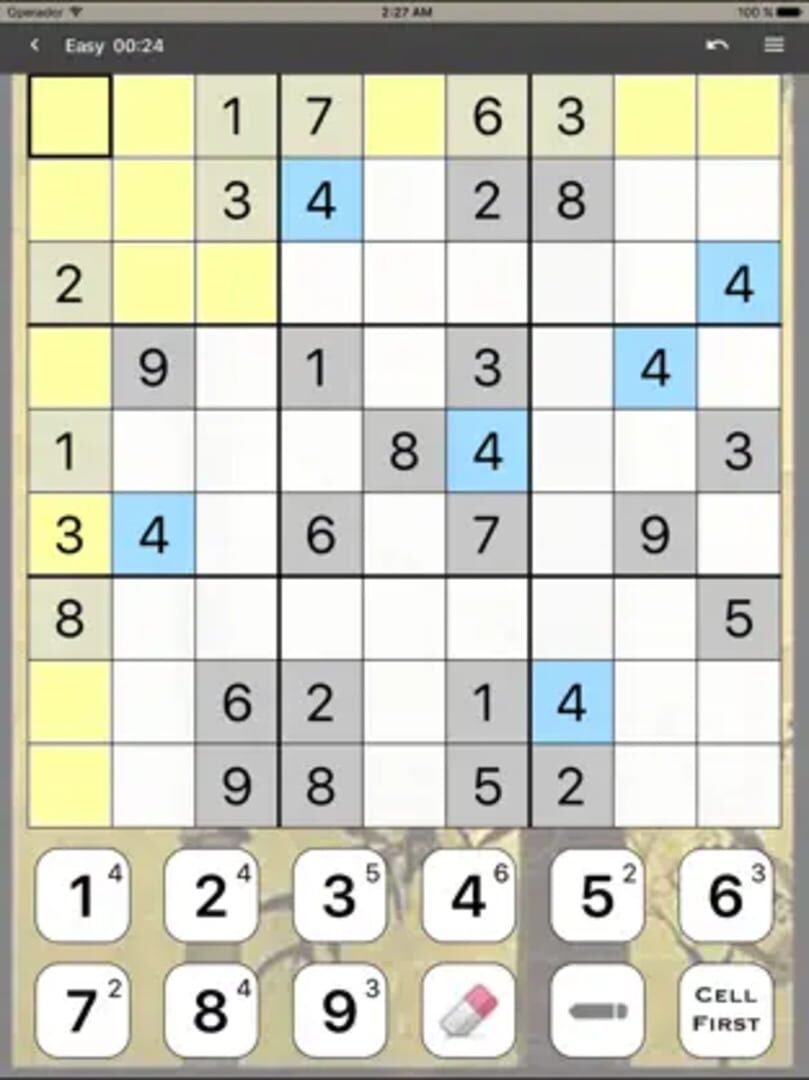Go back using the top-left arrow
809x1080 pixels.
click(x=35, y=46)
